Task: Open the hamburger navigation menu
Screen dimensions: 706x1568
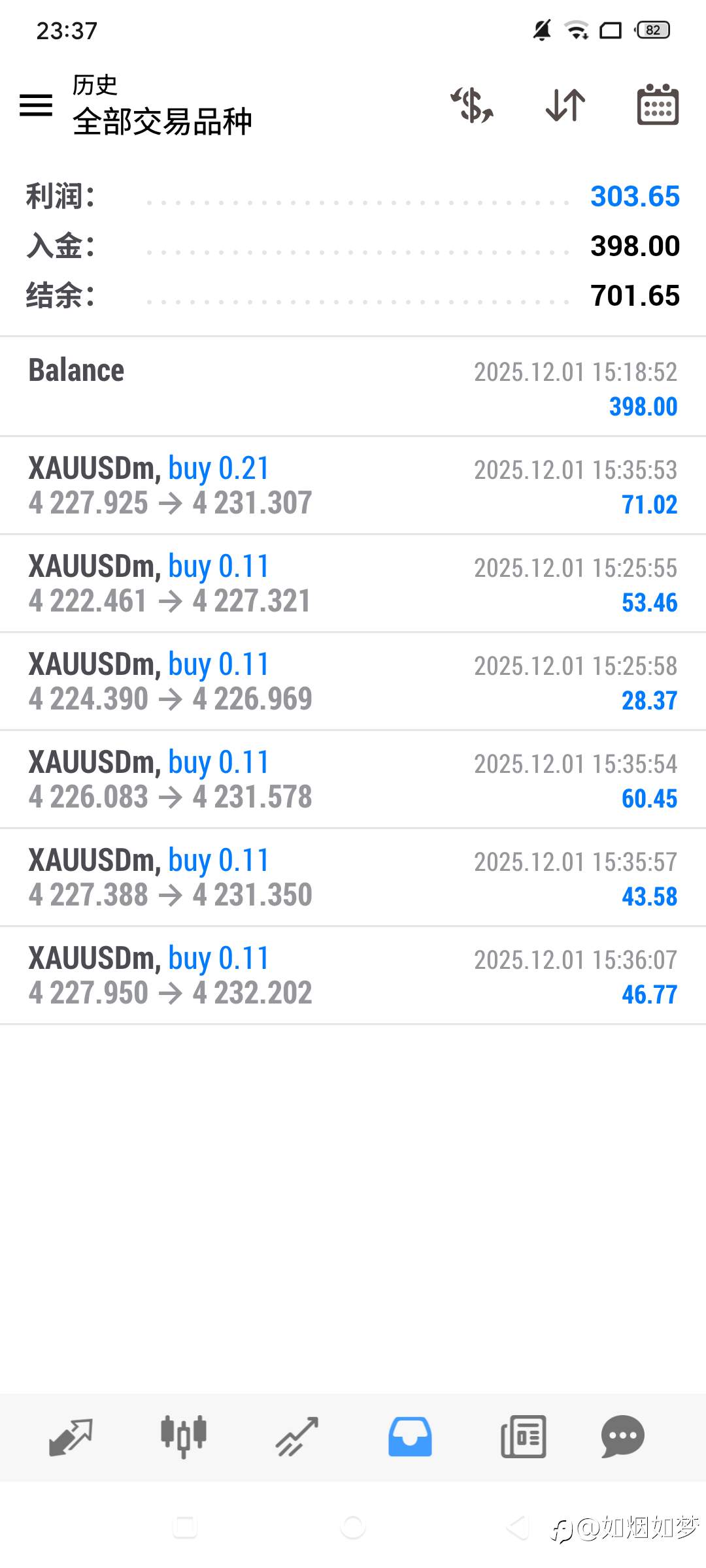Action: [x=36, y=106]
